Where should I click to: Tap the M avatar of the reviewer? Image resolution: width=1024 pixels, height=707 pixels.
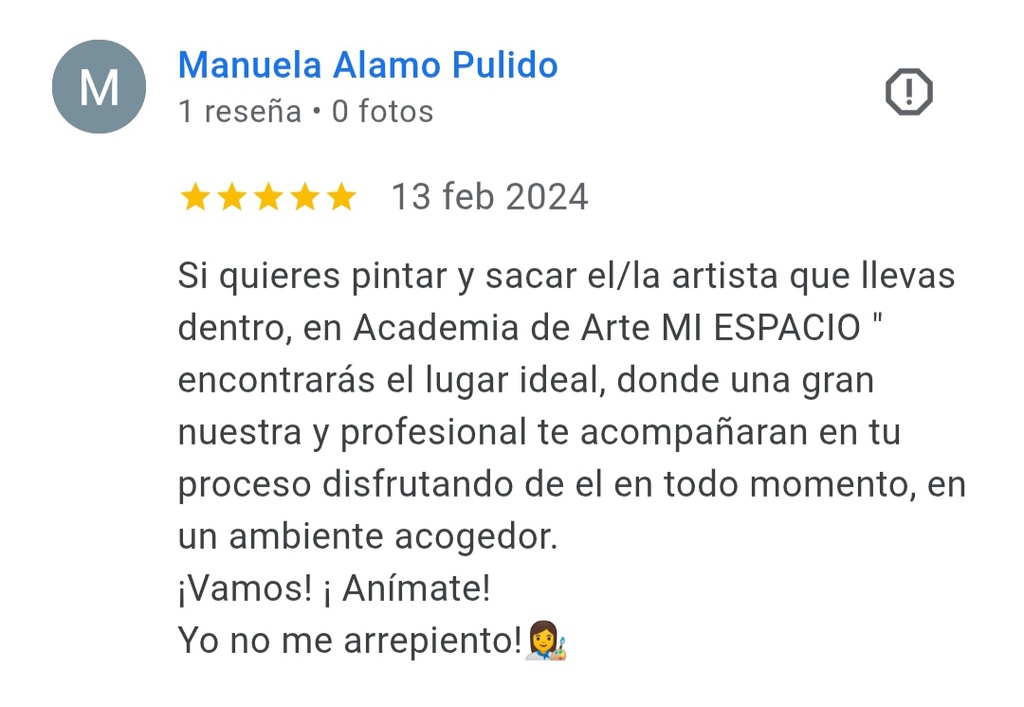point(99,87)
